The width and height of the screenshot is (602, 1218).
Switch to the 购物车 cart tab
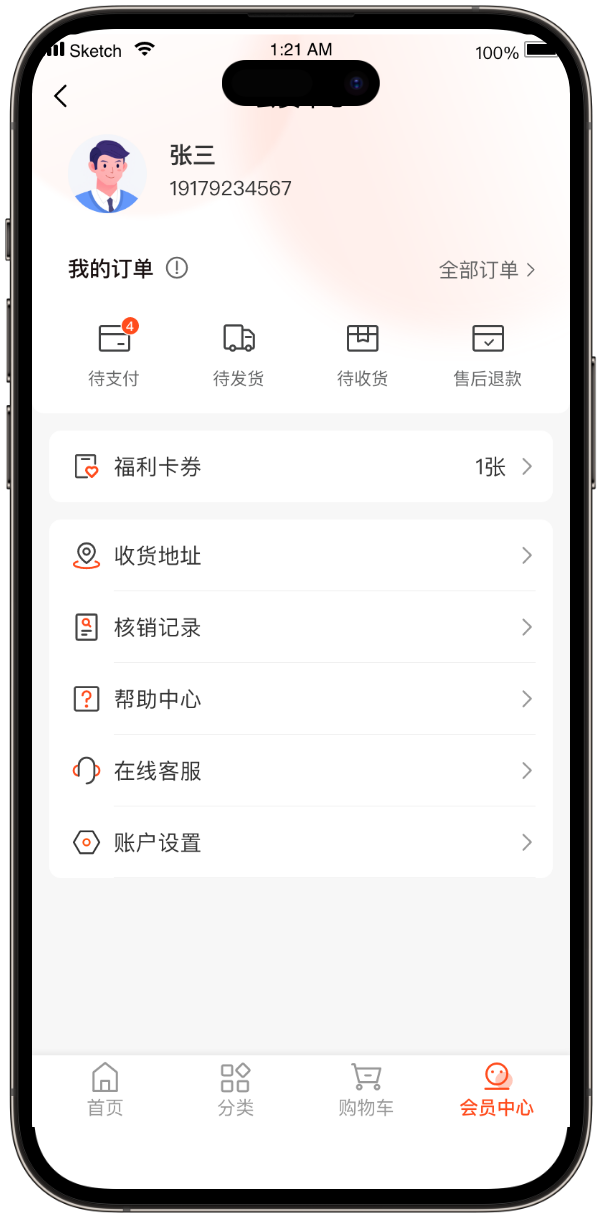pyautogui.click(x=366, y=1090)
